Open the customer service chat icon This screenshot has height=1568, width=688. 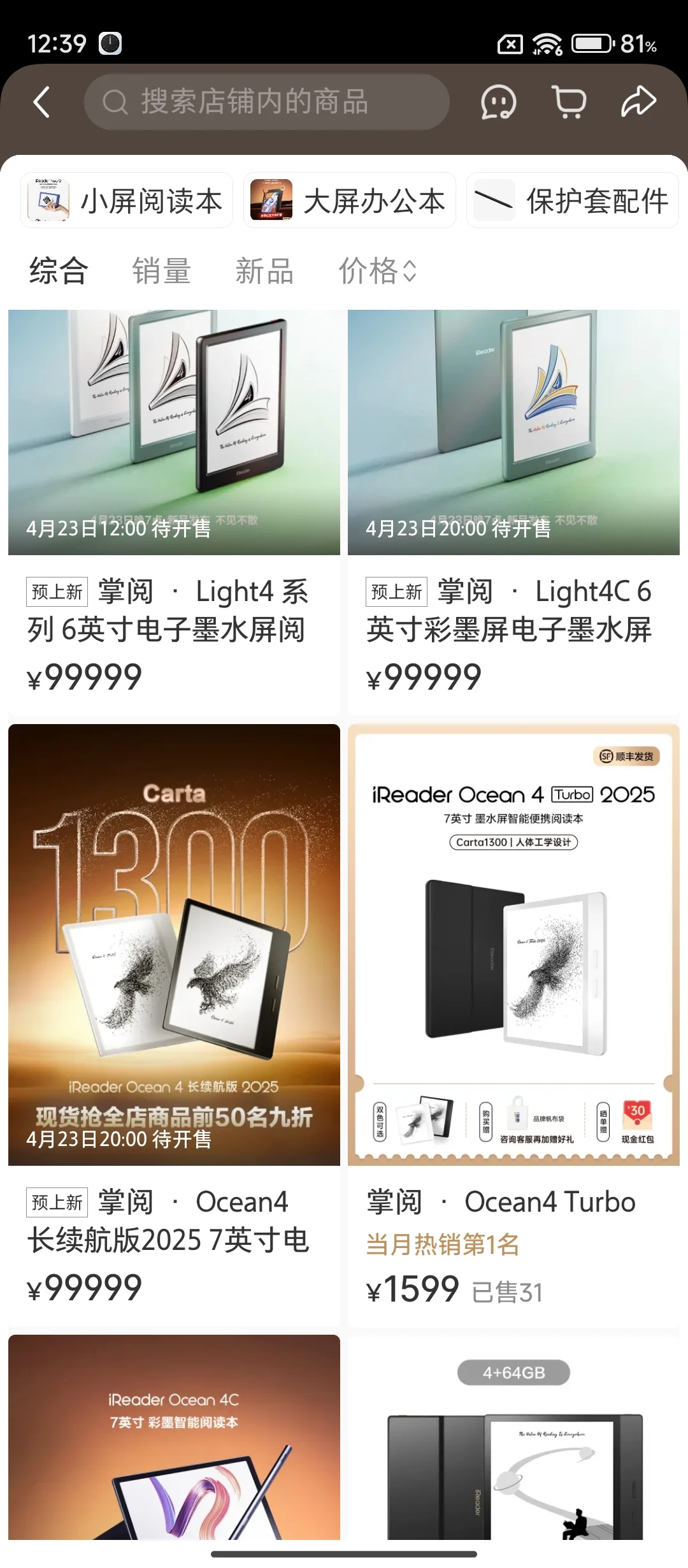[x=498, y=103]
